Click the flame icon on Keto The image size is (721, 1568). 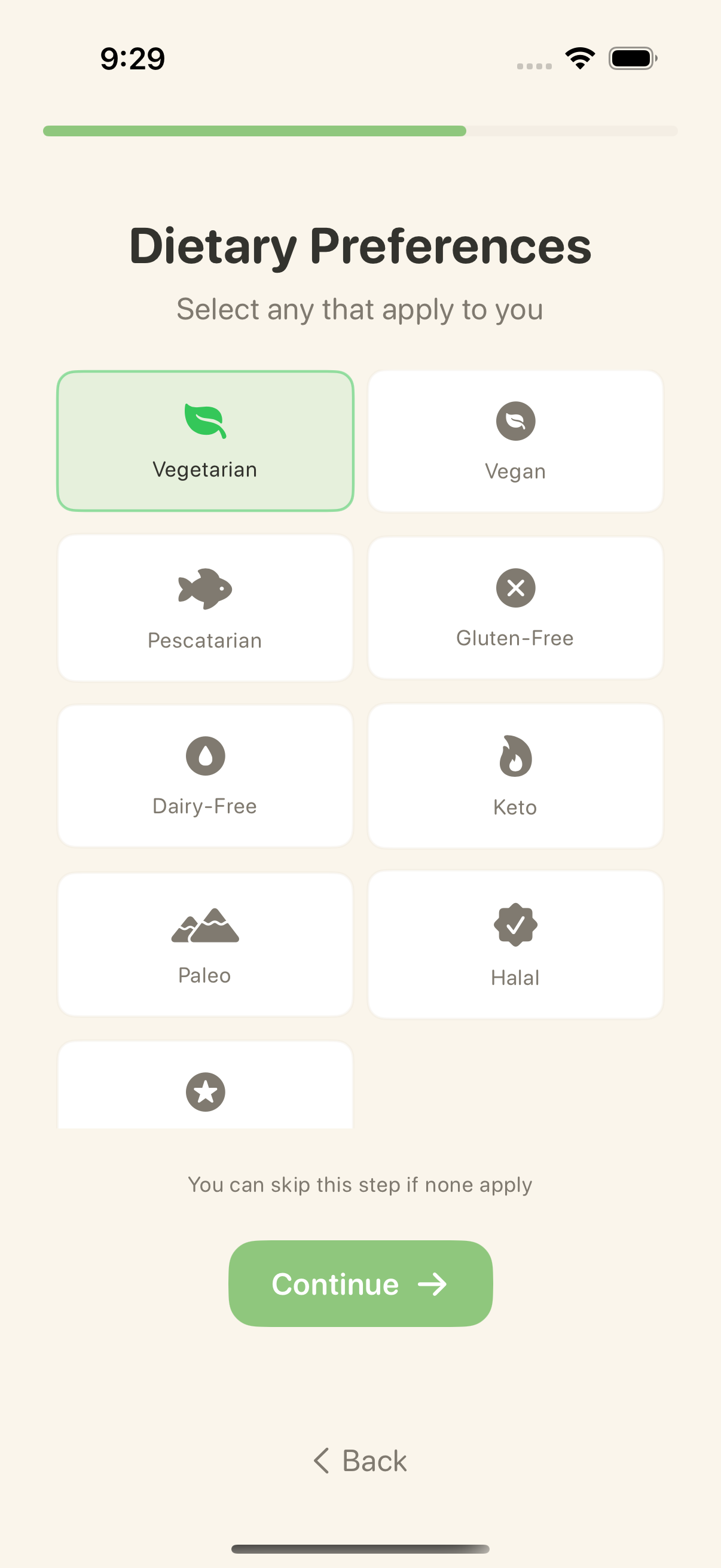click(x=515, y=756)
